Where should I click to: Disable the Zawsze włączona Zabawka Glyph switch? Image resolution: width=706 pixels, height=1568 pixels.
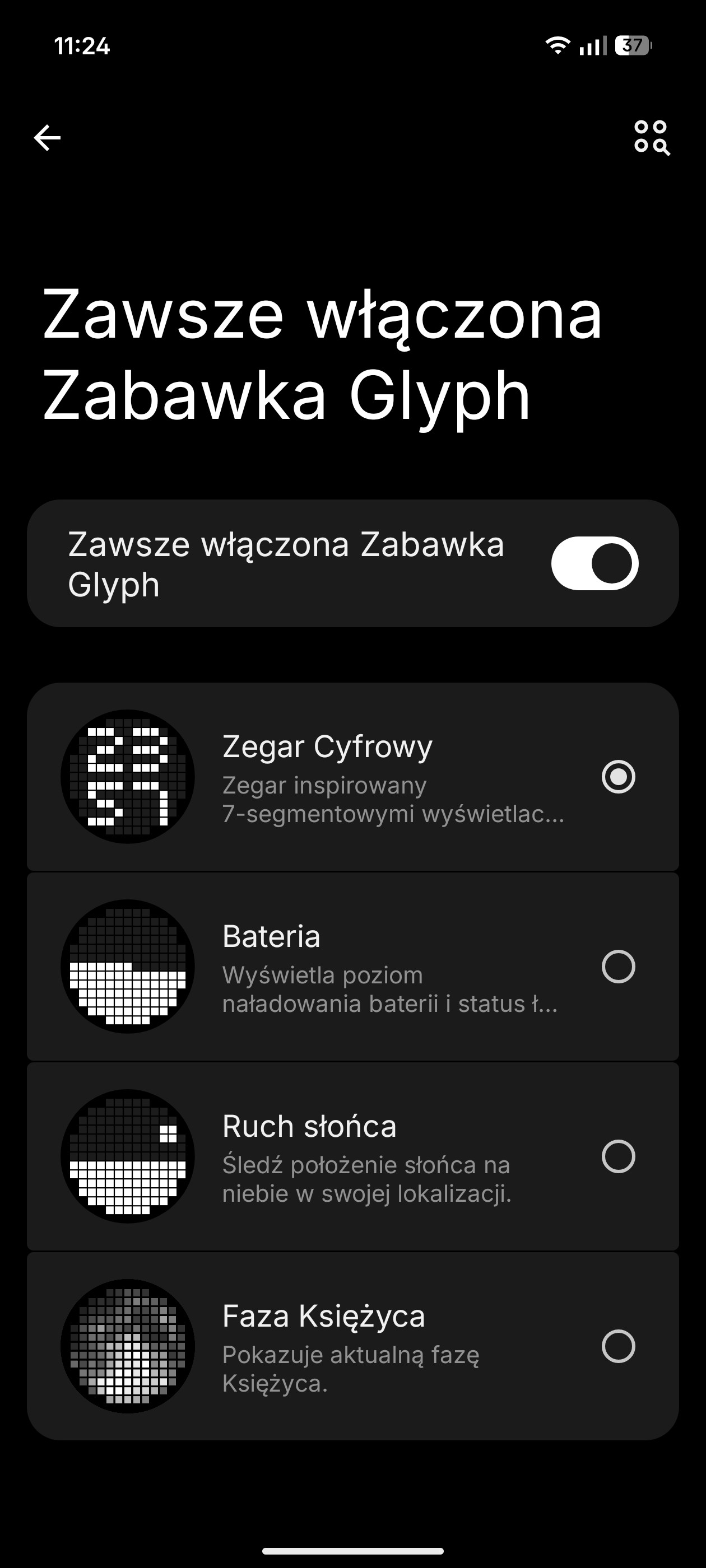pos(594,564)
